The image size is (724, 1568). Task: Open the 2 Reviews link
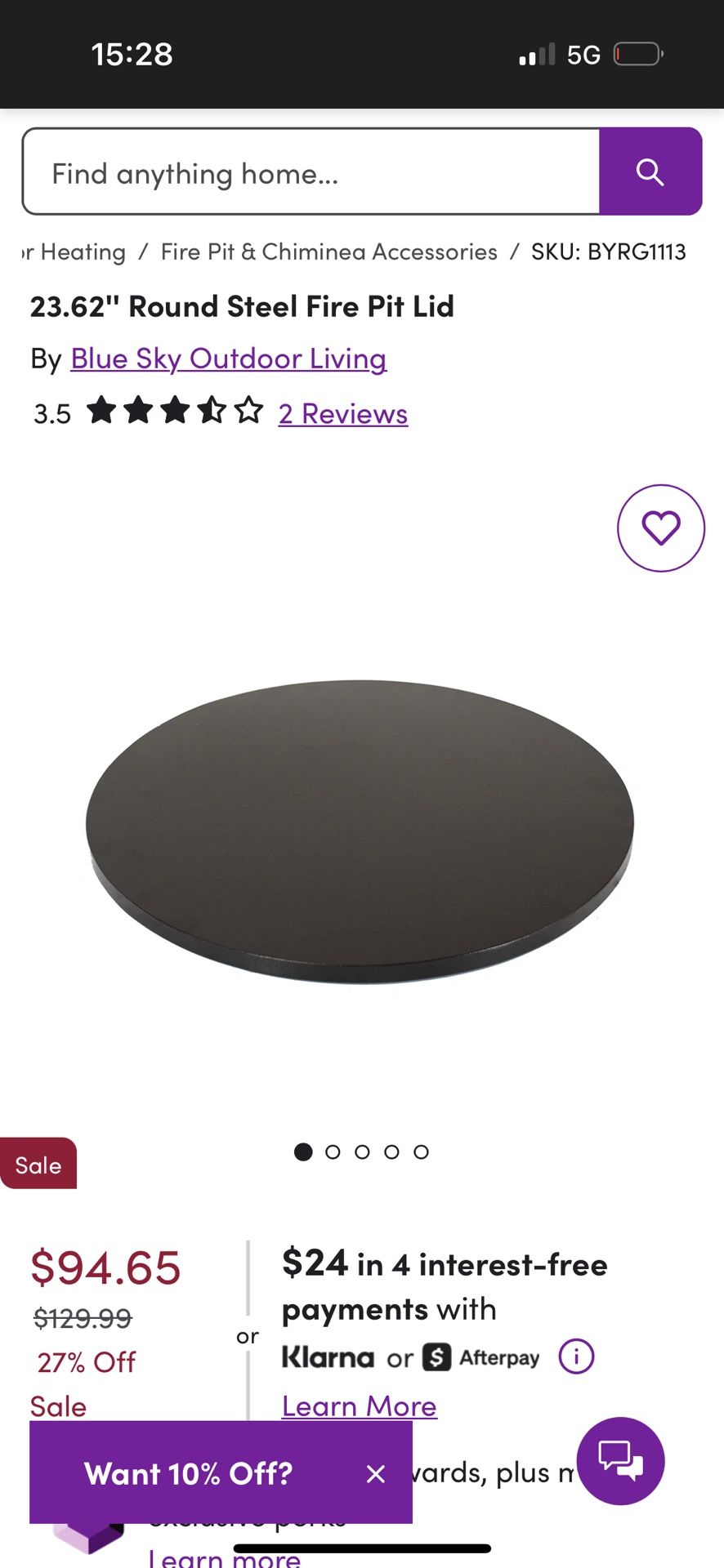pos(342,414)
